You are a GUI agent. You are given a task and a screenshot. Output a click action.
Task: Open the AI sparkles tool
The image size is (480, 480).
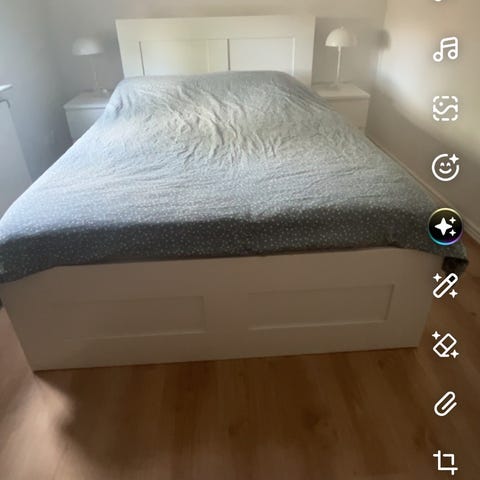tap(446, 227)
